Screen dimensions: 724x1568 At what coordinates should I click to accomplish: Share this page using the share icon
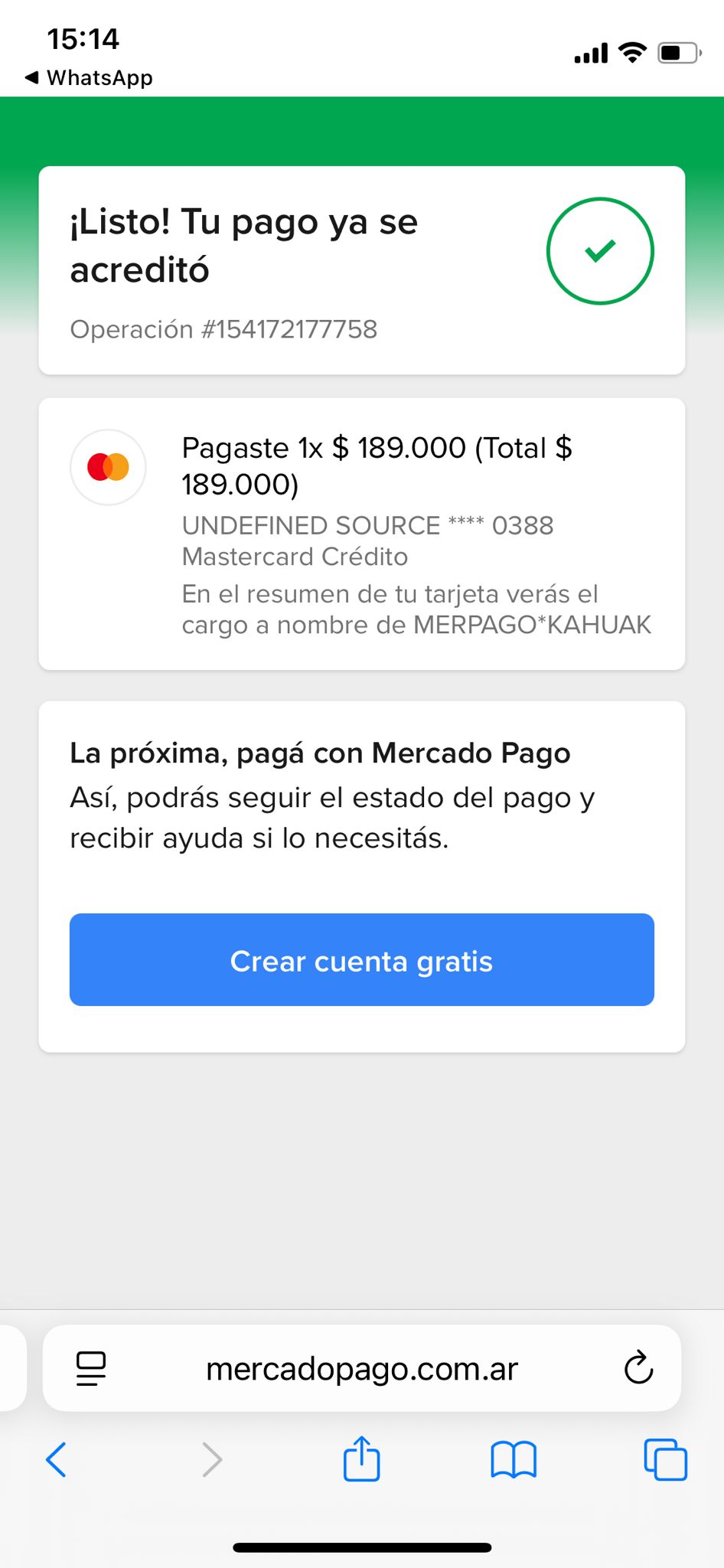click(x=361, y=1459)
